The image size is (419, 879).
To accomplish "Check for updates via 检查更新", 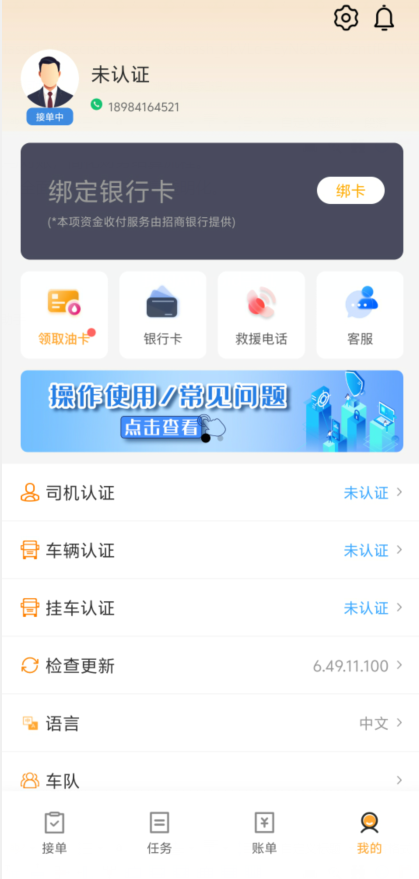I will (210, 666).
